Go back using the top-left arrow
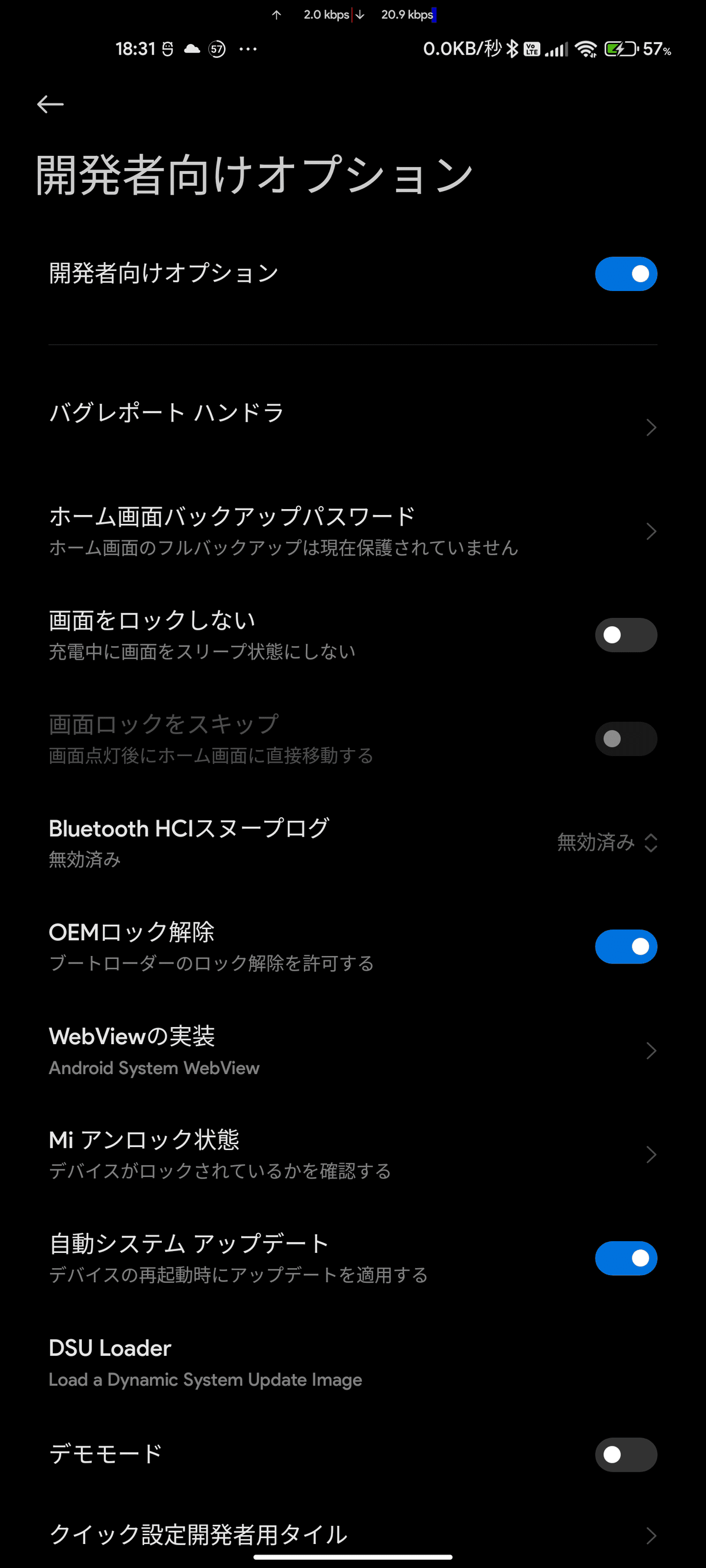 click(50, 105)
